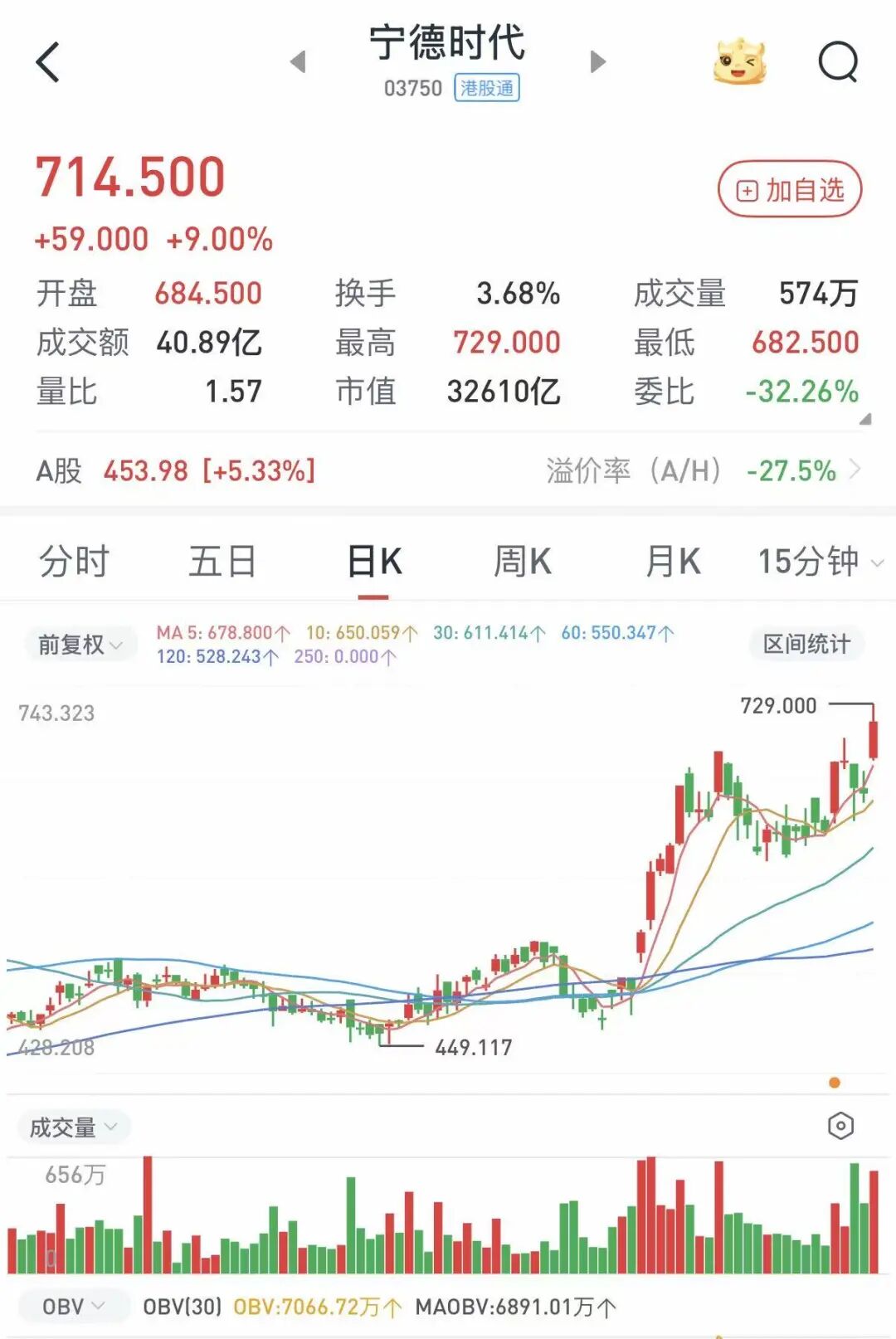Open the dragon mascot assistant icon
Screen dimensions: 896x1339
[x=739, y=62]
